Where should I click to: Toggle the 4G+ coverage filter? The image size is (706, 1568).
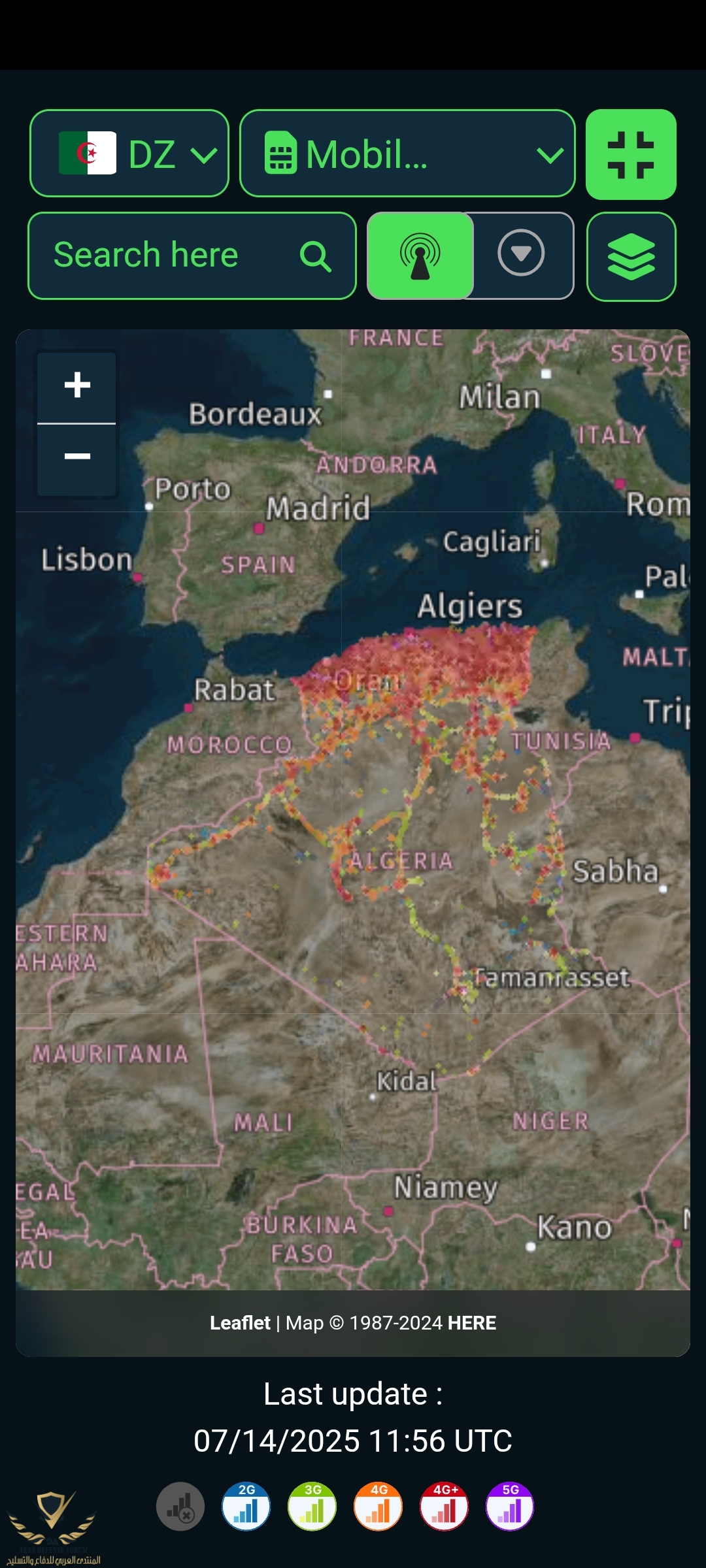click(445, 1507)
